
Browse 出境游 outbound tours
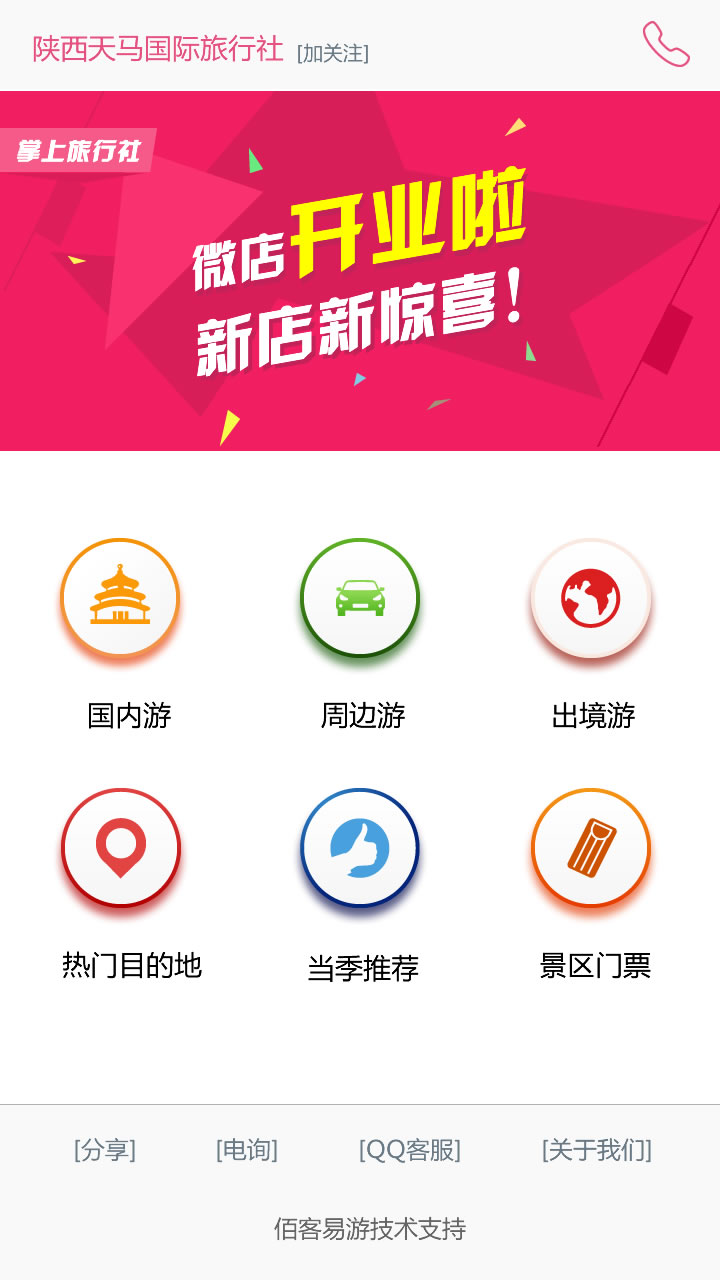[x=591, y=600]
